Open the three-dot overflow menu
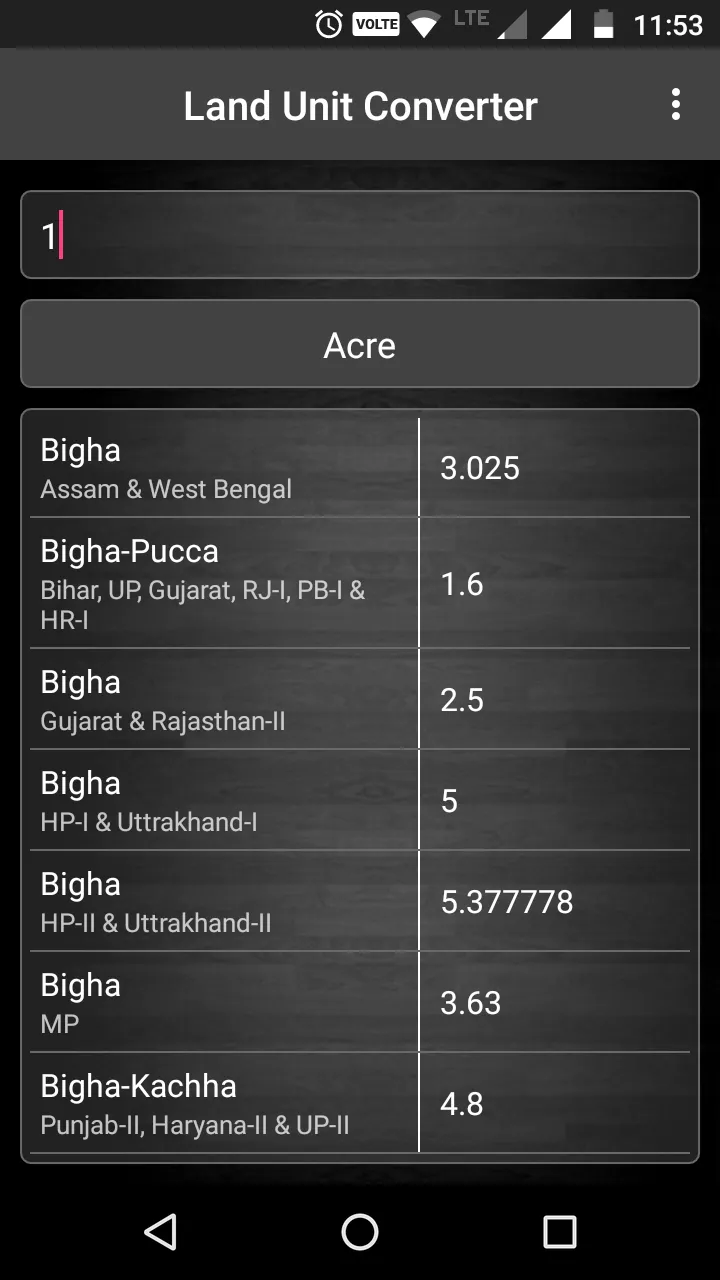The height and width of the screenshot is (1280, 720). click(676, 105)
